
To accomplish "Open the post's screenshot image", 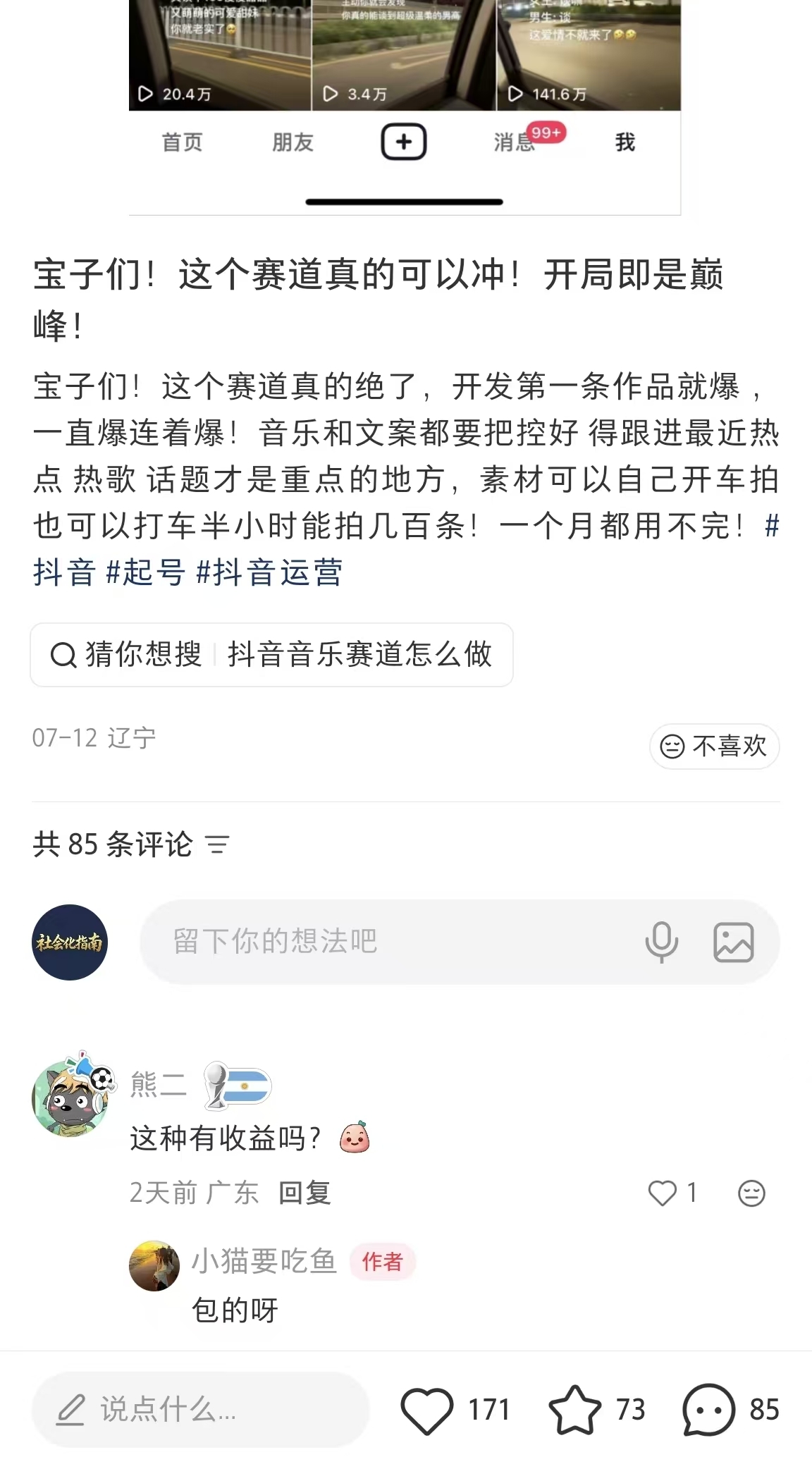I will coord(405,106).
